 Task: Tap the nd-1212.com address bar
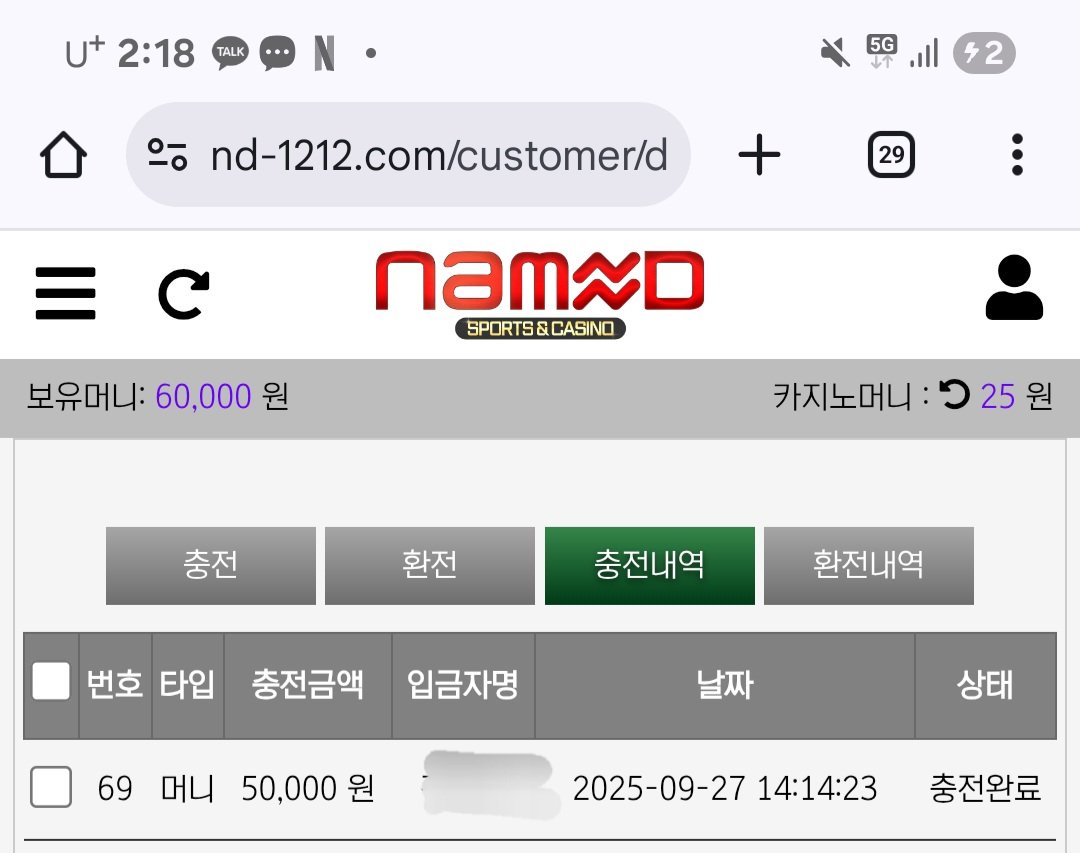(410, 156)
